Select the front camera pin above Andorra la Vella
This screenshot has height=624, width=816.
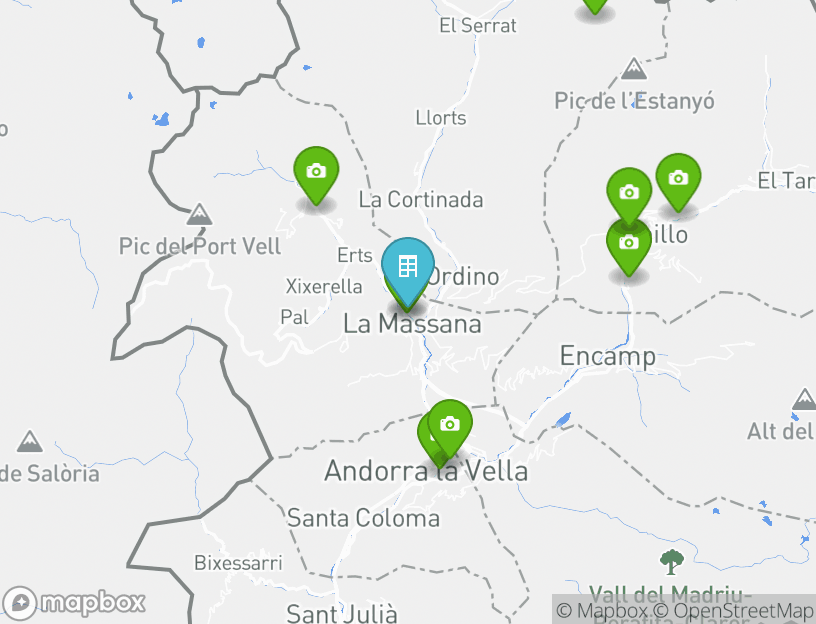tap(450, 425)
